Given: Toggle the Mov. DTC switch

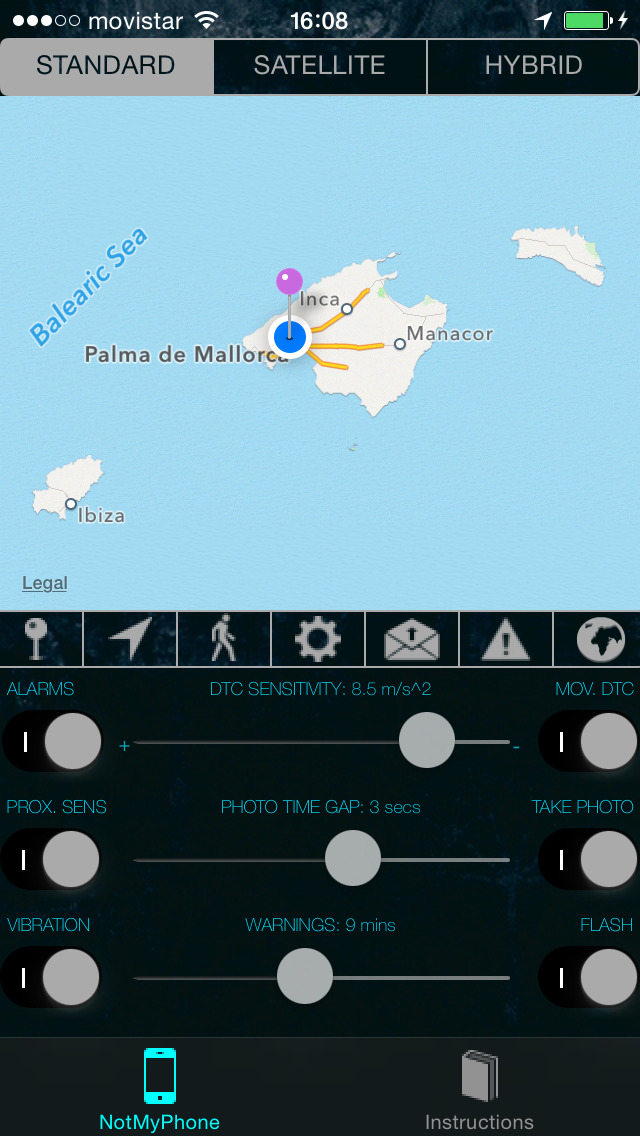Looking at the screenshot, I should (x=588, y=742).
